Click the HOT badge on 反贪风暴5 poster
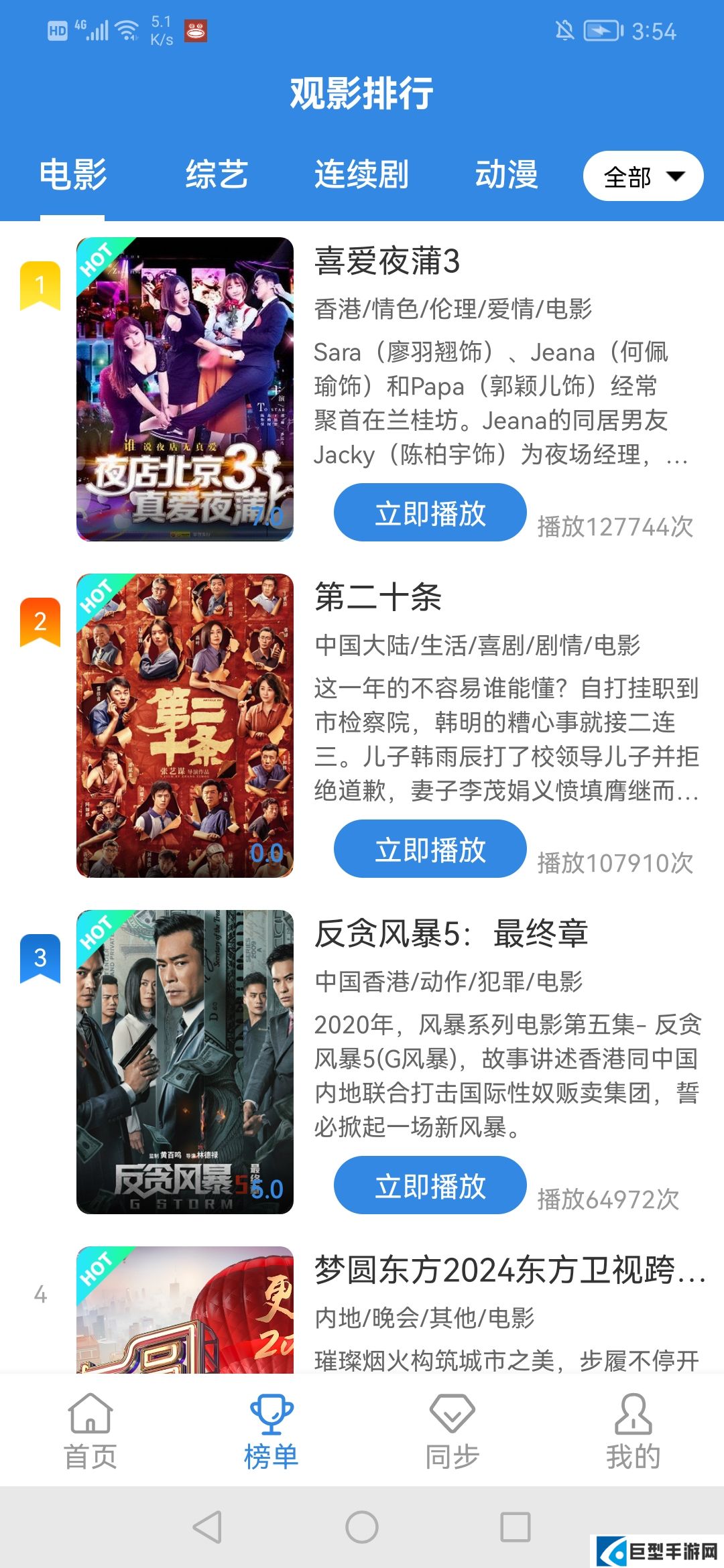The image size is (724, 1568). [x=98, y=931]
